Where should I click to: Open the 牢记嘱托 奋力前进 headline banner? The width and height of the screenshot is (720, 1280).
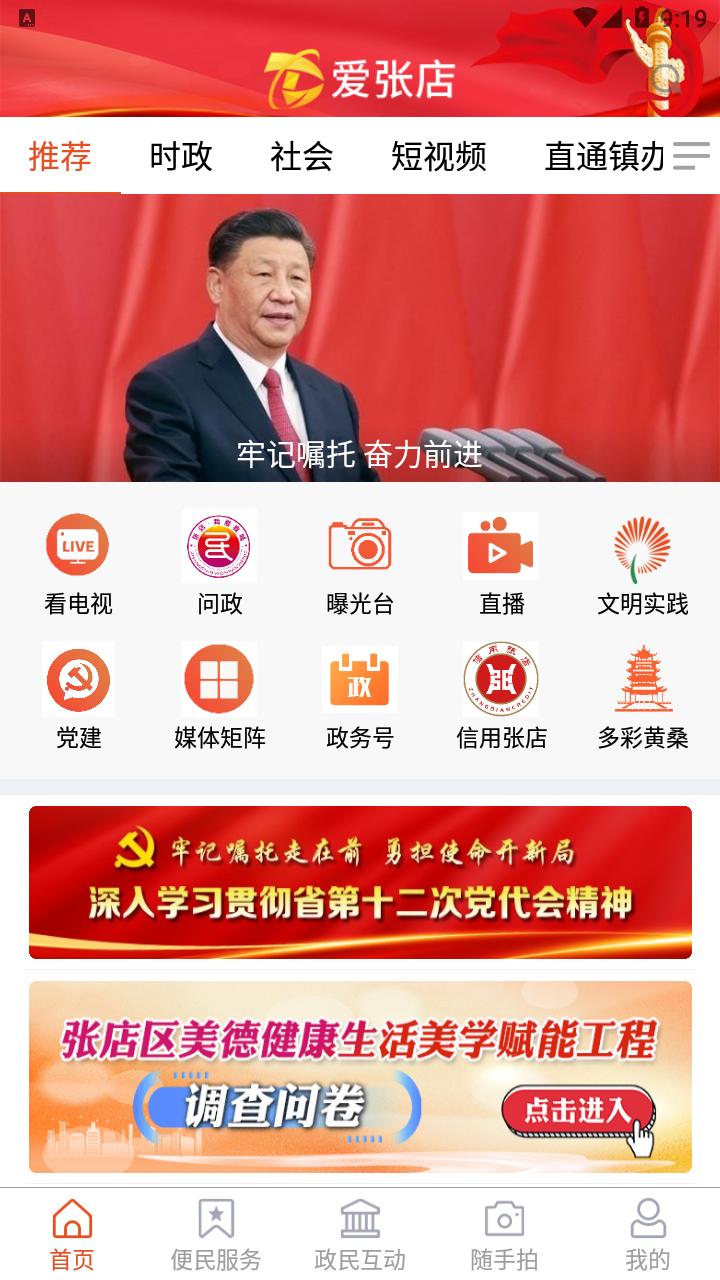(x=360, y=338)
